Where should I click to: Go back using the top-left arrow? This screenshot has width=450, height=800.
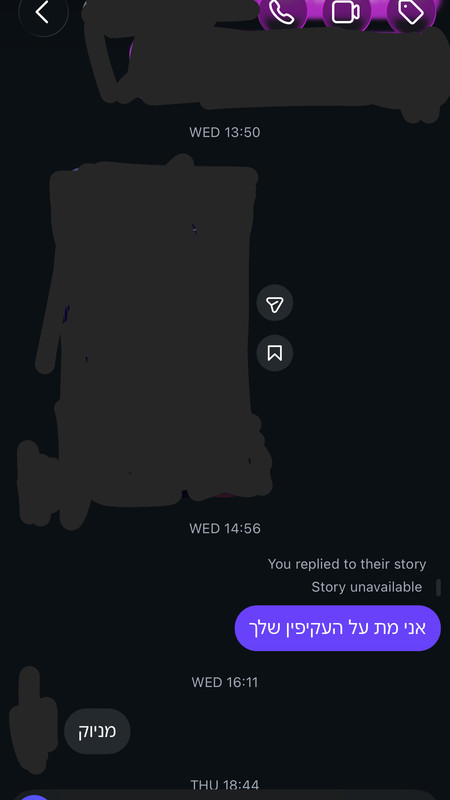(43, 12)
